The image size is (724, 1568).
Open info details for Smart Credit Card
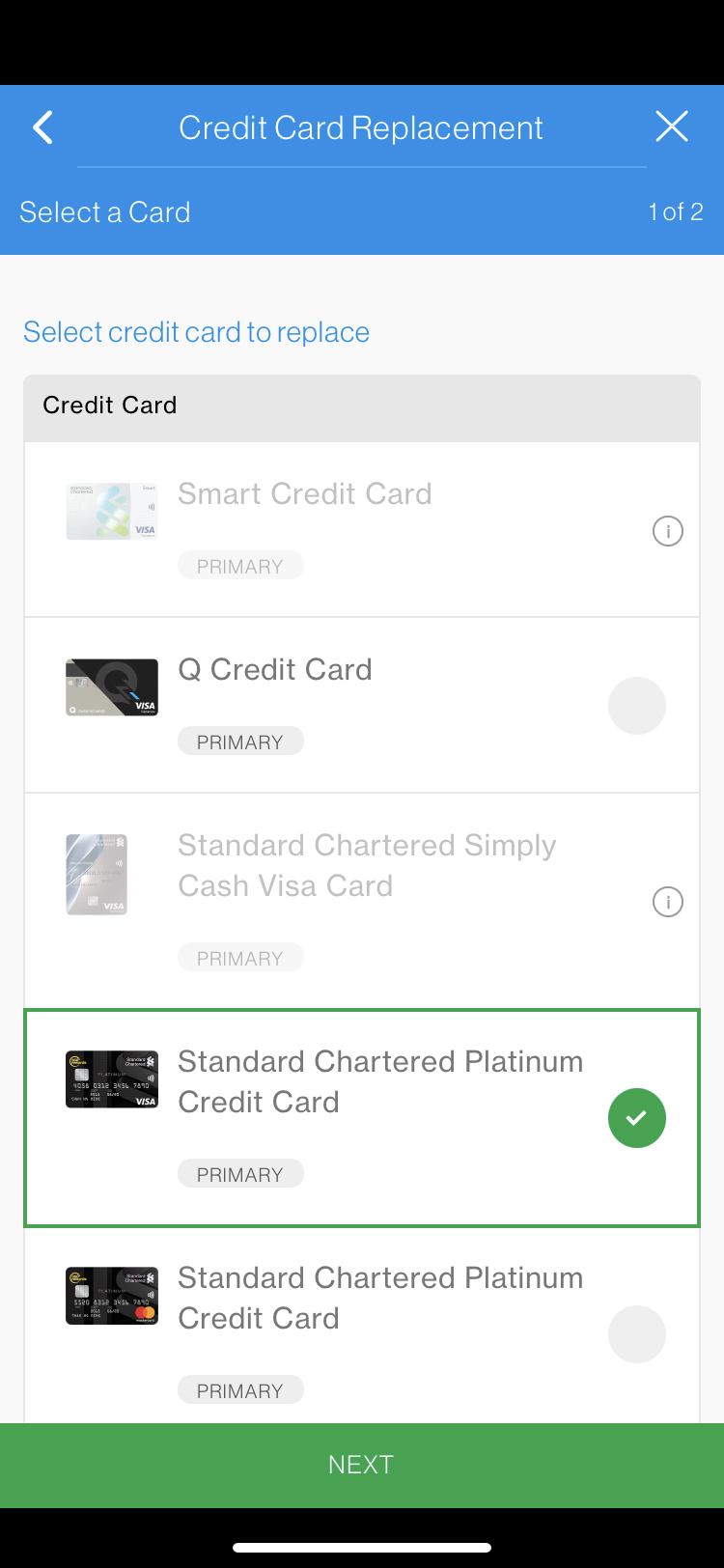pos(667,530)
